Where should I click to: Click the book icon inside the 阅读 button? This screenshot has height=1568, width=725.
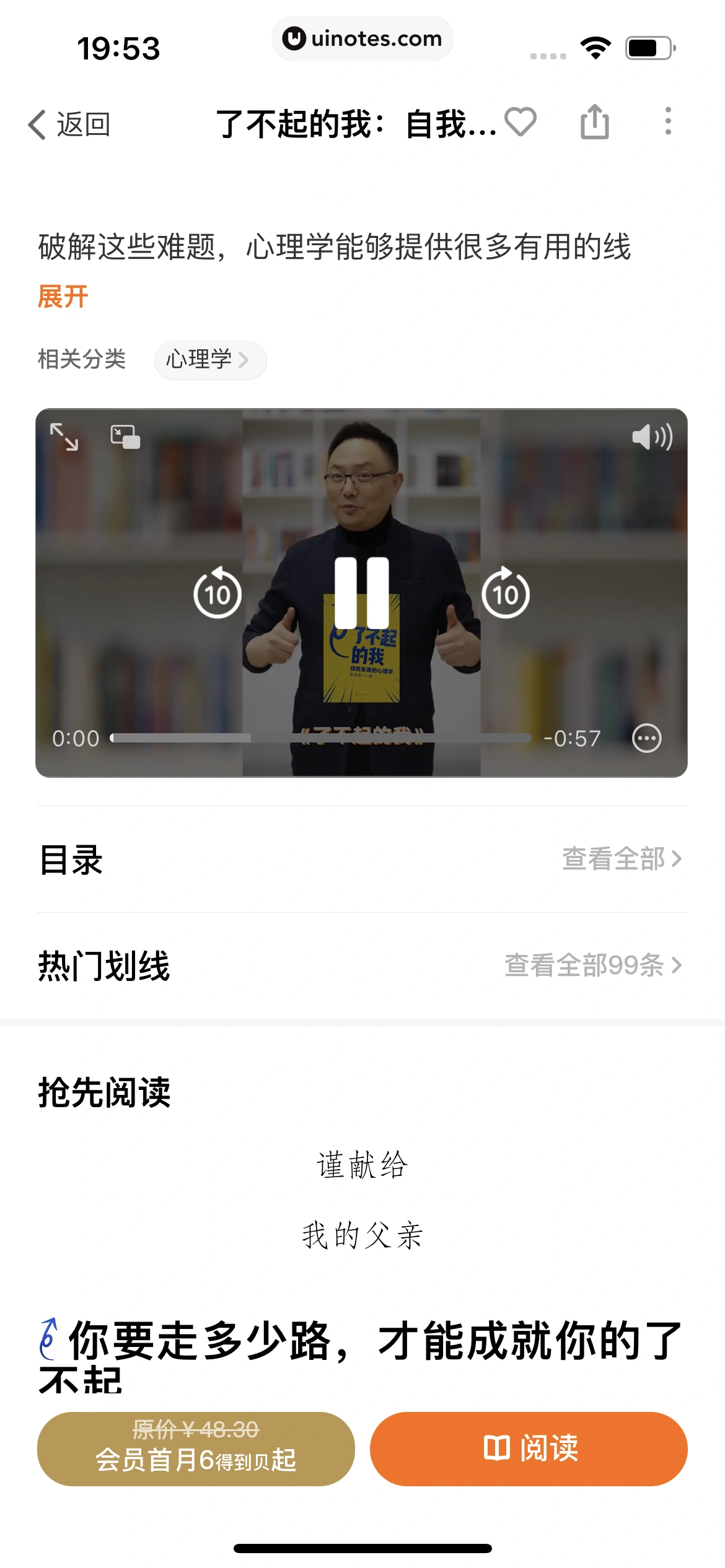coord(497,1448)
